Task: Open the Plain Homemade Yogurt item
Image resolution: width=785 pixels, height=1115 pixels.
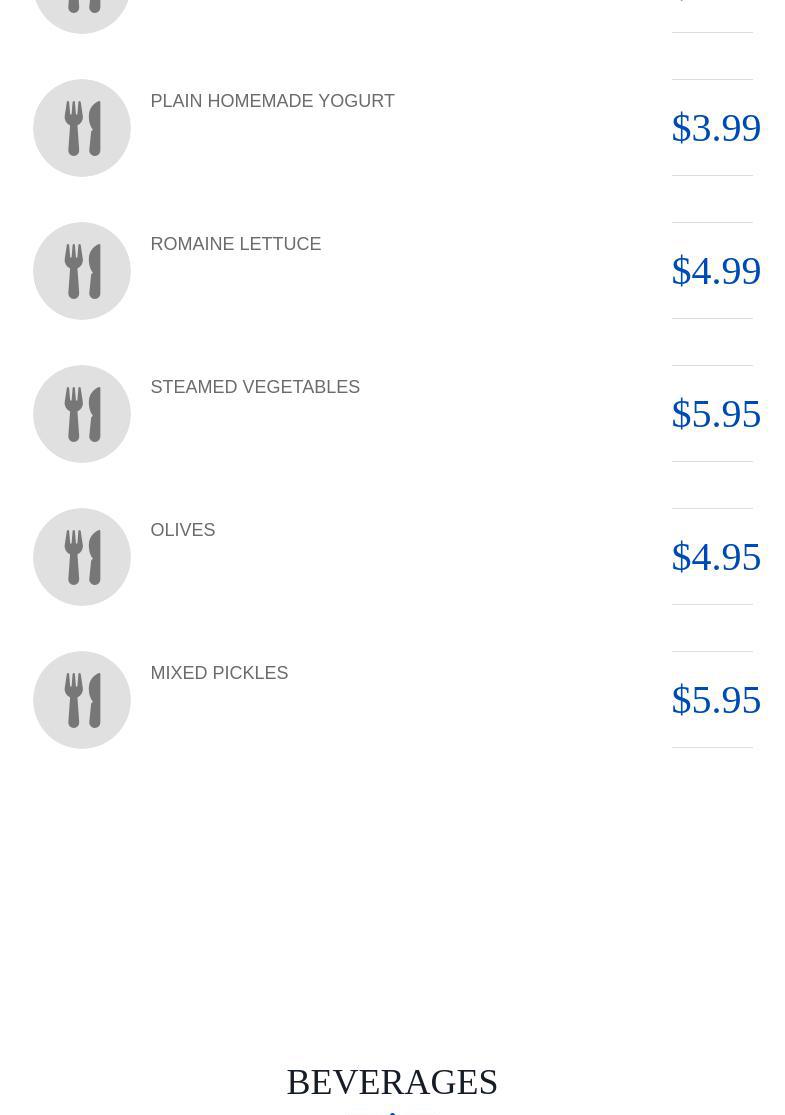Action: [272, 101]
